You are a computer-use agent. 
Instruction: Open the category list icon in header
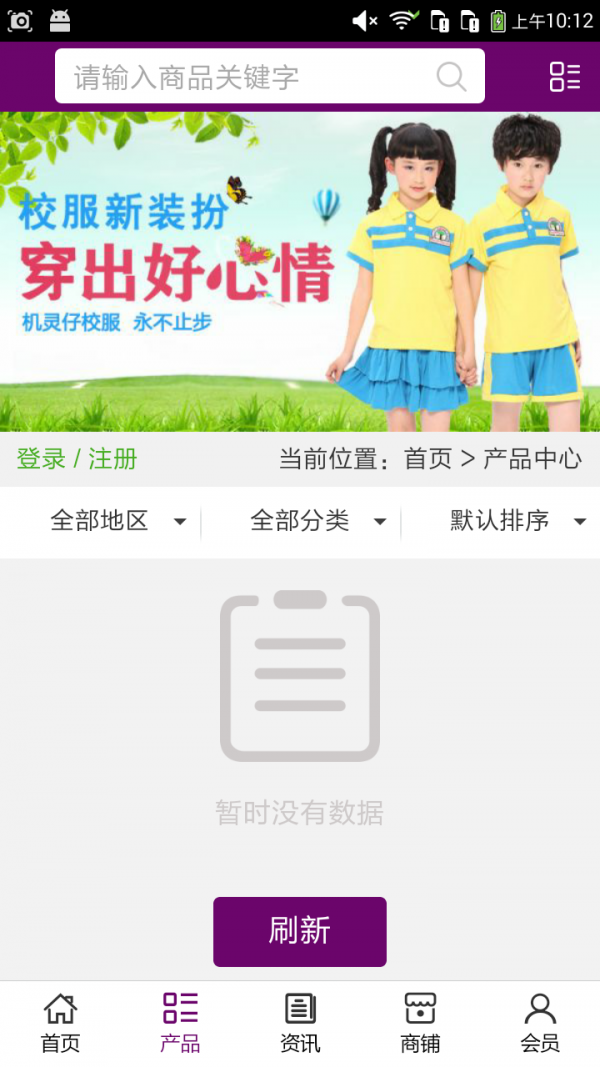coord(564,77)
